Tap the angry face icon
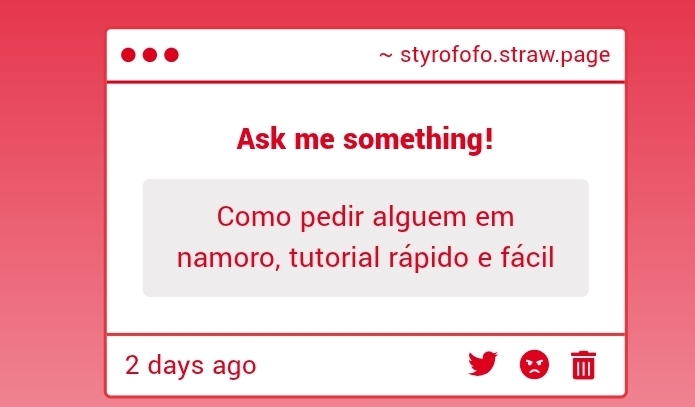 tap(535, 365)
